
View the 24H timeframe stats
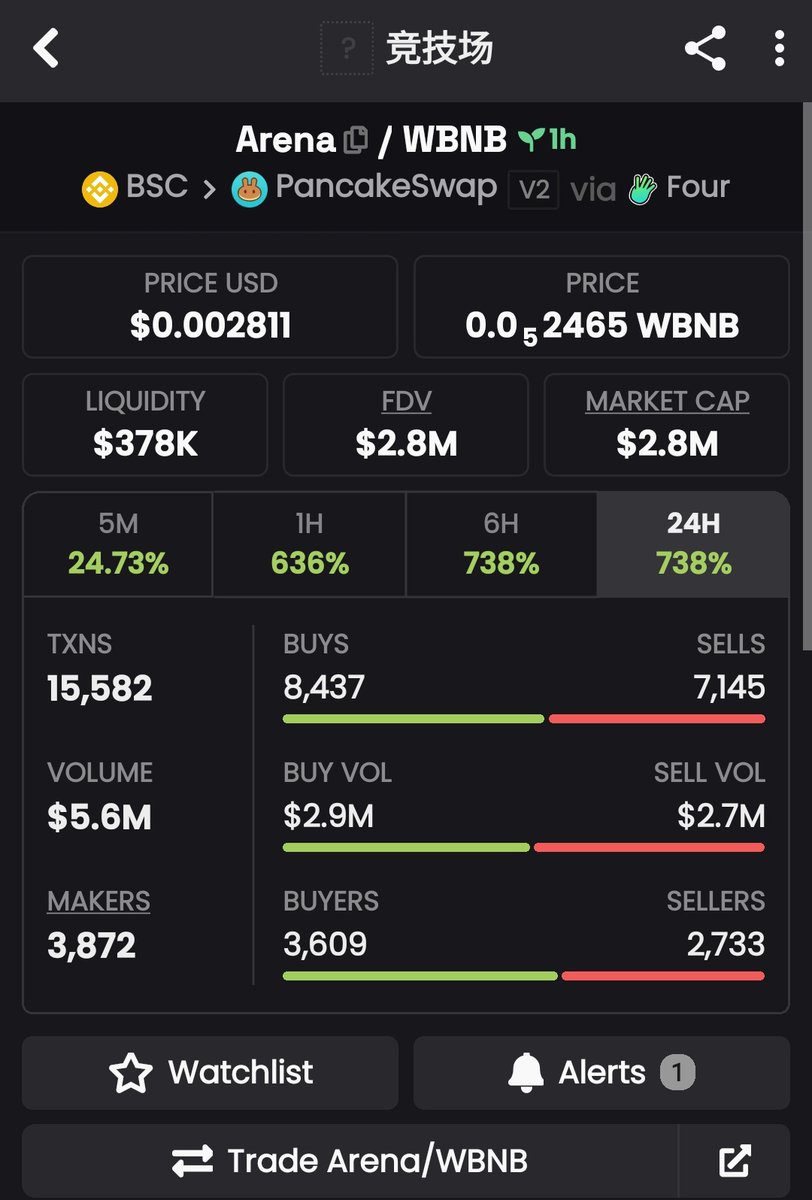click(693, 545)
